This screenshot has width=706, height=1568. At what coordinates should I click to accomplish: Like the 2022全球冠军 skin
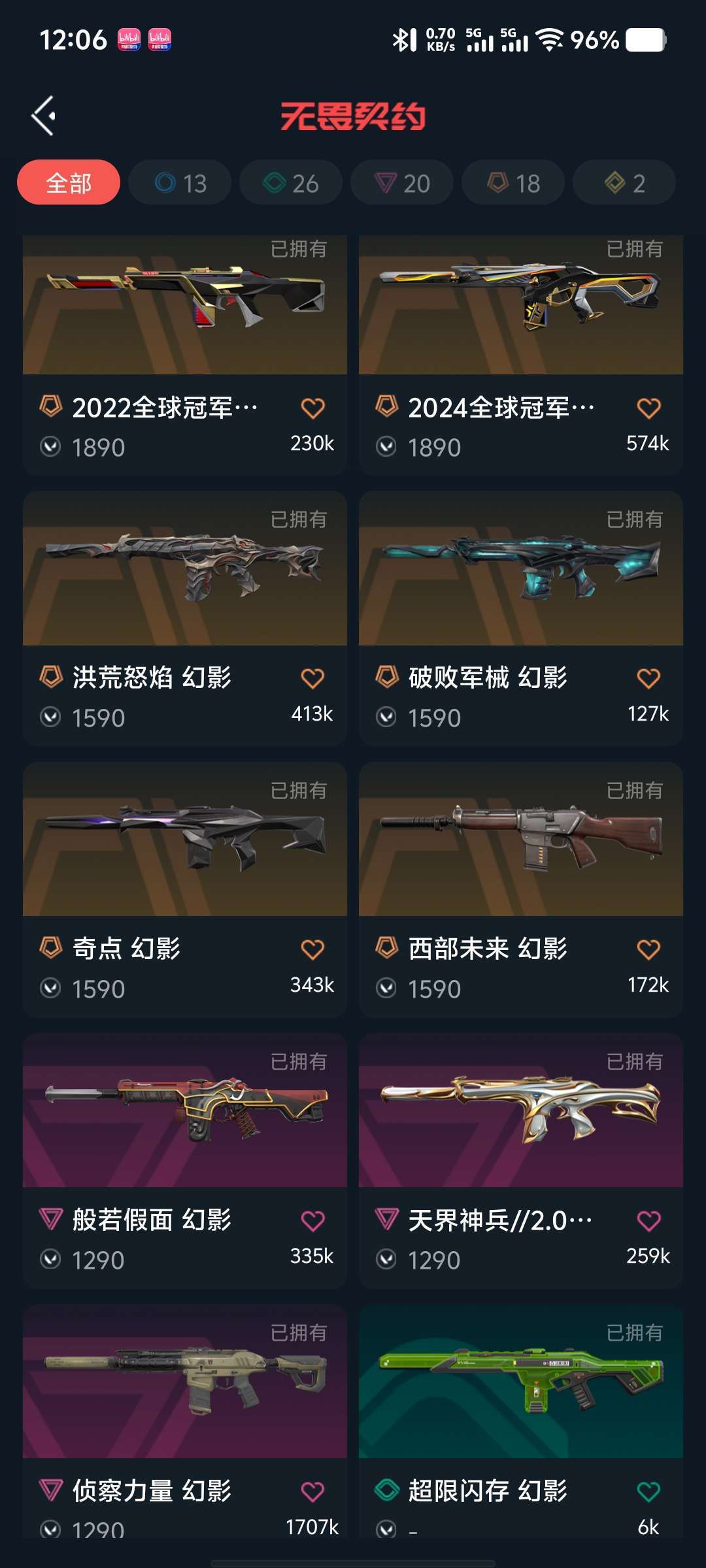[x=312, y=408]
